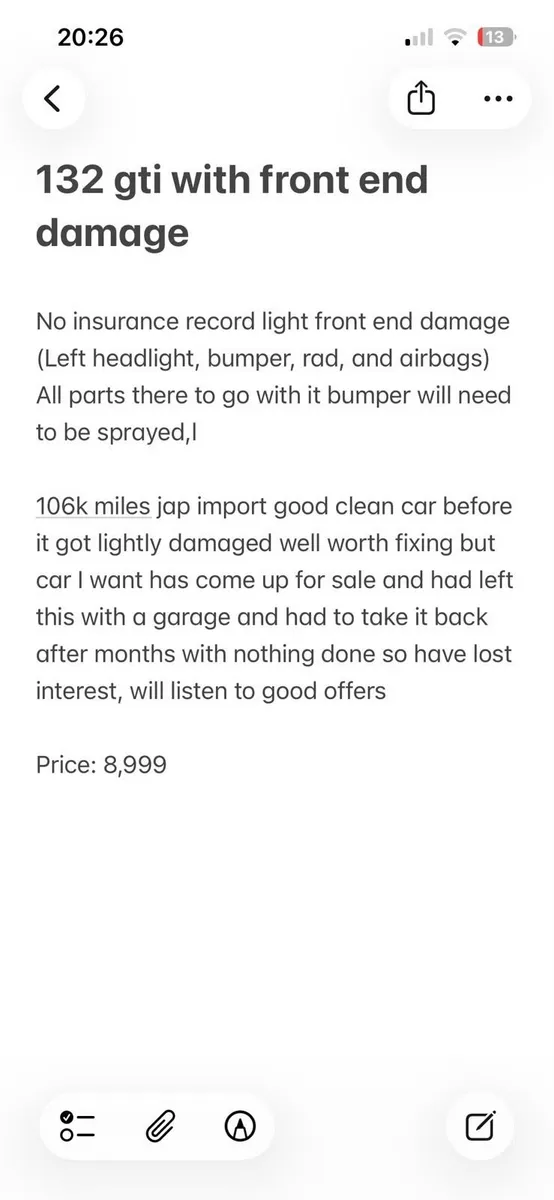This screenshot has height=1200, width=554.
Task: Share this note
Action: (422, 98)
